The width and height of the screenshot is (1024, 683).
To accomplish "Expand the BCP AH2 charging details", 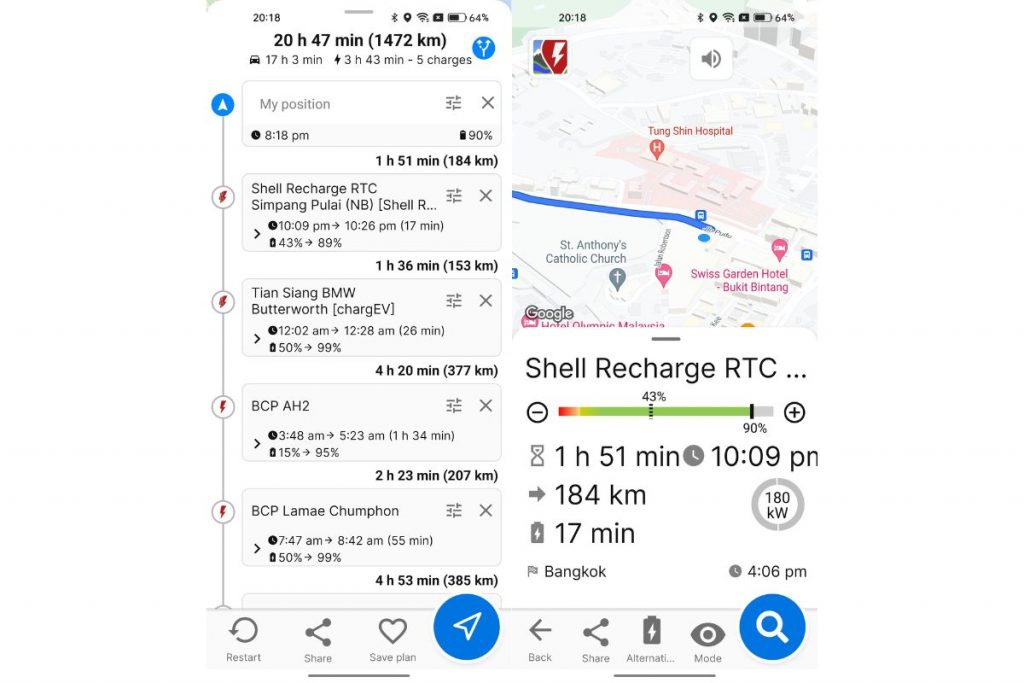I will click(257, 444).
